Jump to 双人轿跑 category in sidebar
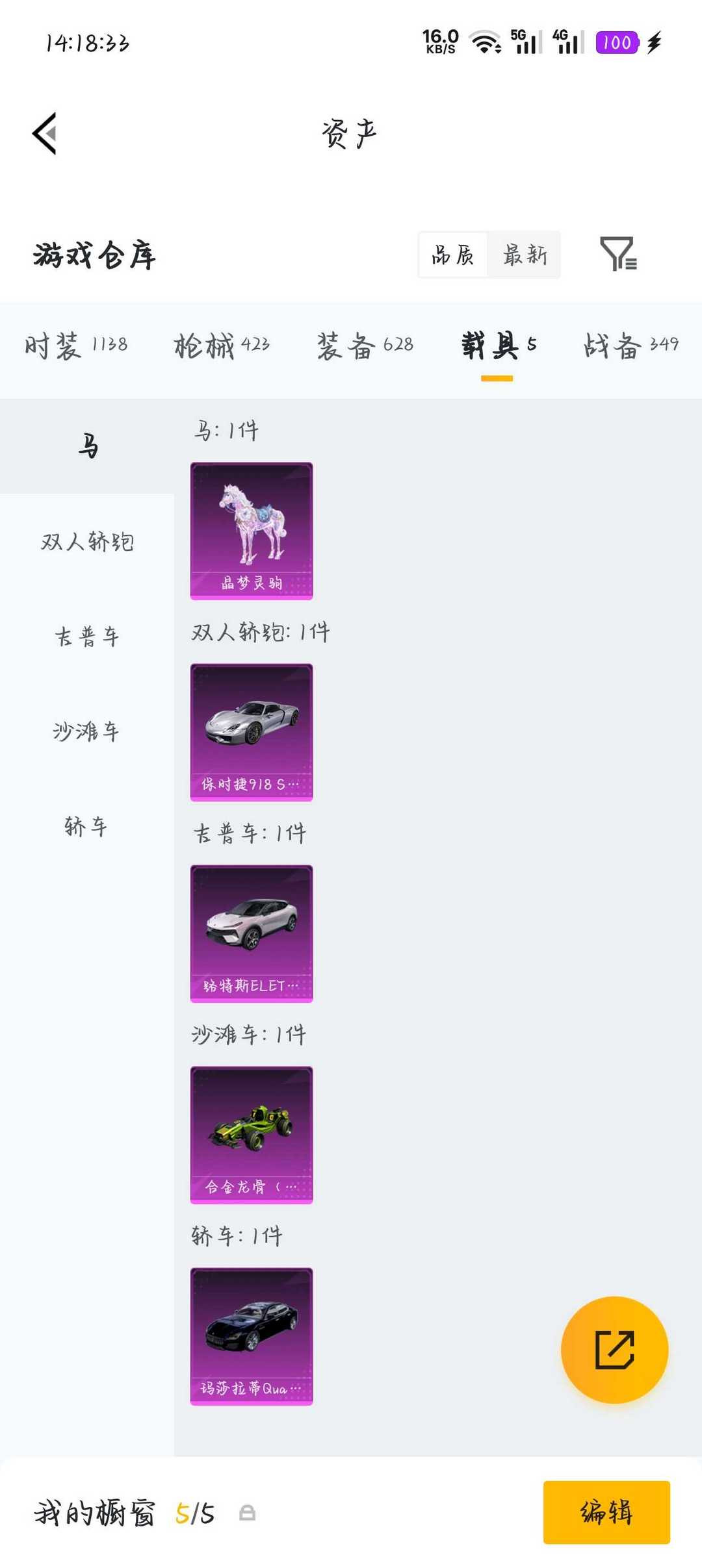This screenshot has height=1568, width=702. click(x=87, y=542)
